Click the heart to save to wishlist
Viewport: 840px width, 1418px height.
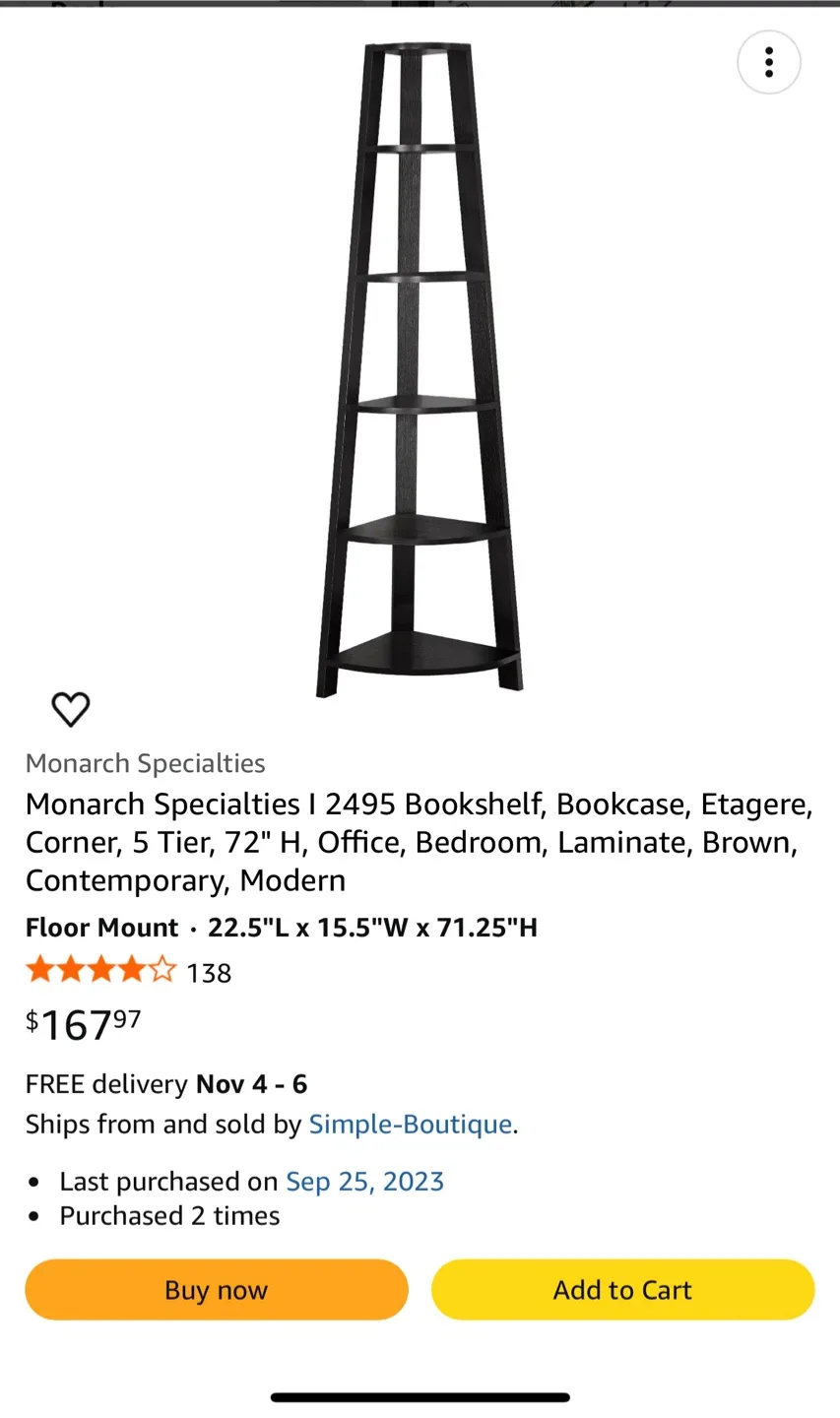[70, 709]
